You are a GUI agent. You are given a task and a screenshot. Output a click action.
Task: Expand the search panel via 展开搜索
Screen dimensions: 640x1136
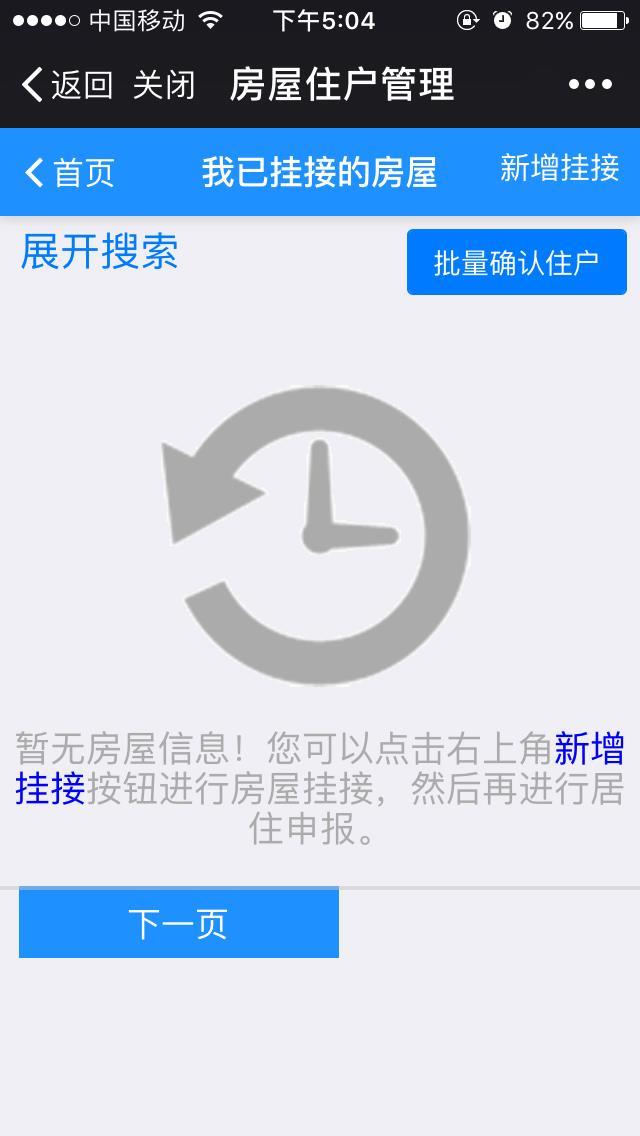pyautogui.click(x=99, y=252)
